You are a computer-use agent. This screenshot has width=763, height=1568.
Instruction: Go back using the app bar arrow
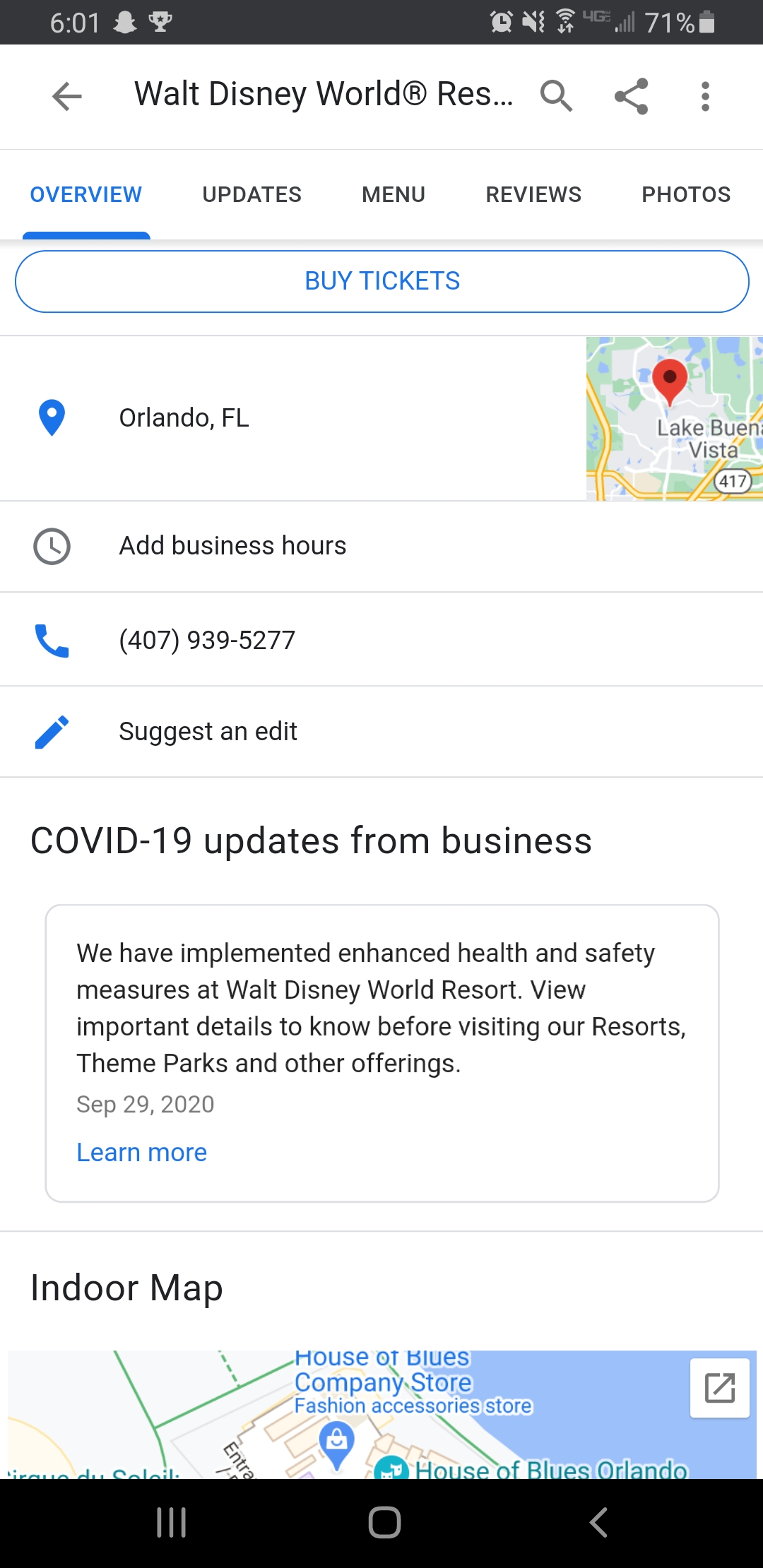[x=67, y=96]
